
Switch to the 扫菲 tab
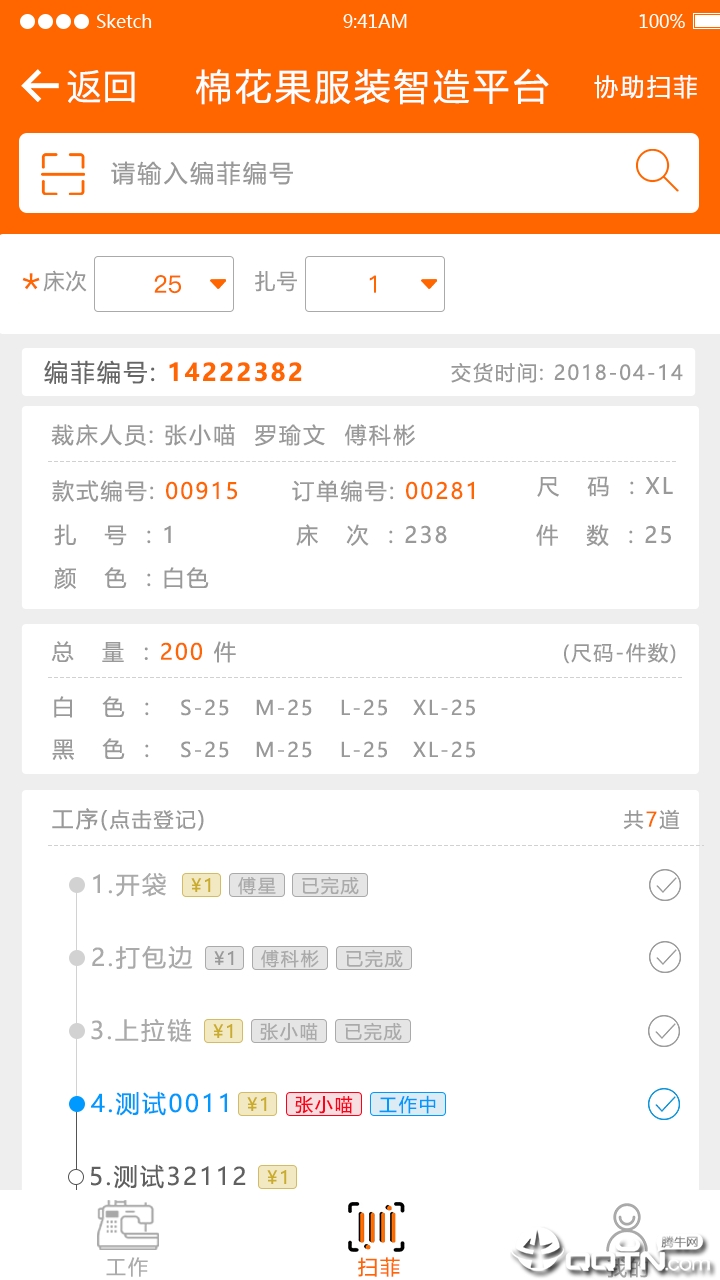click(377, 1238)
